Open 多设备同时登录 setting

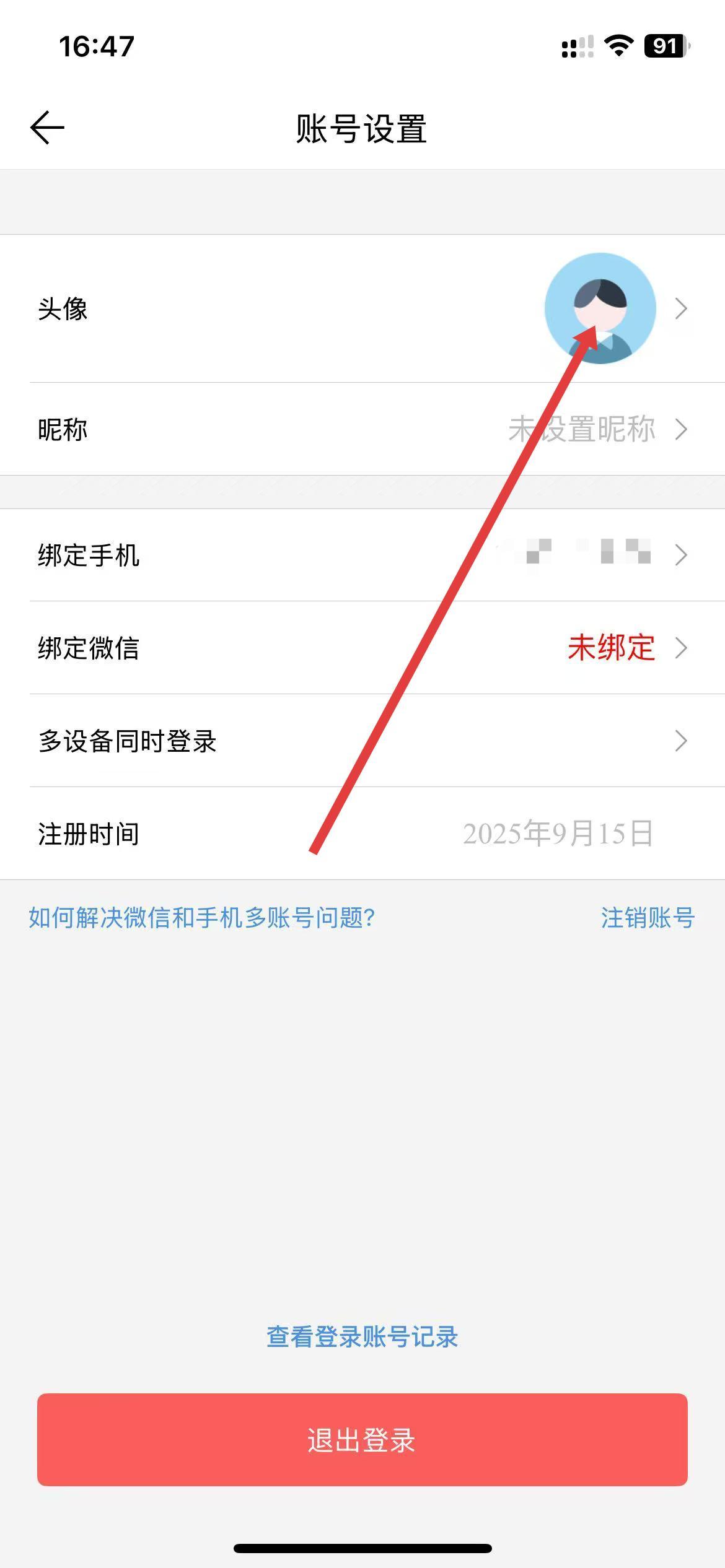point(362,741)
